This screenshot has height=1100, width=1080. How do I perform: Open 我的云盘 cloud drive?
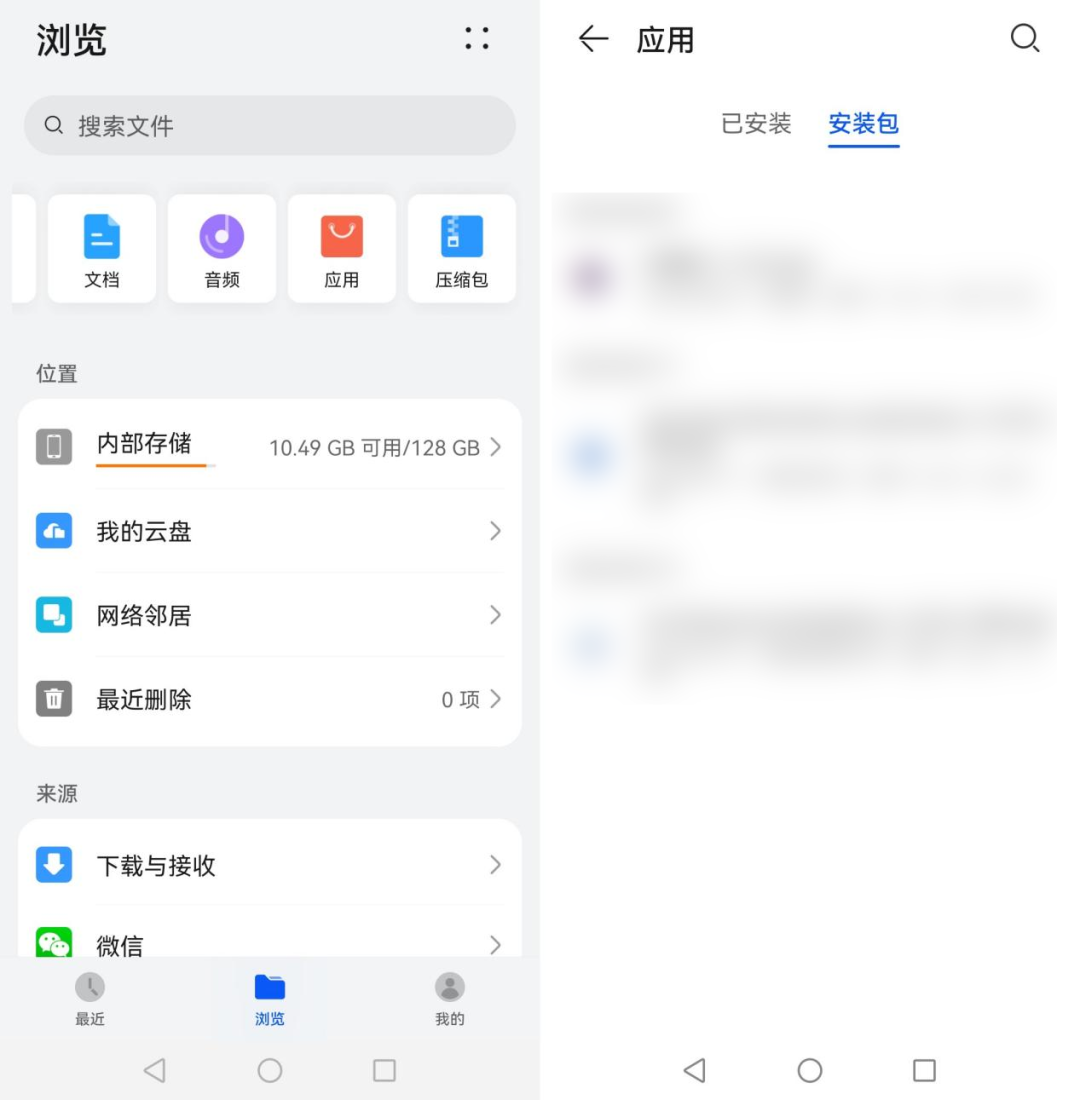(x=270, y=531)
